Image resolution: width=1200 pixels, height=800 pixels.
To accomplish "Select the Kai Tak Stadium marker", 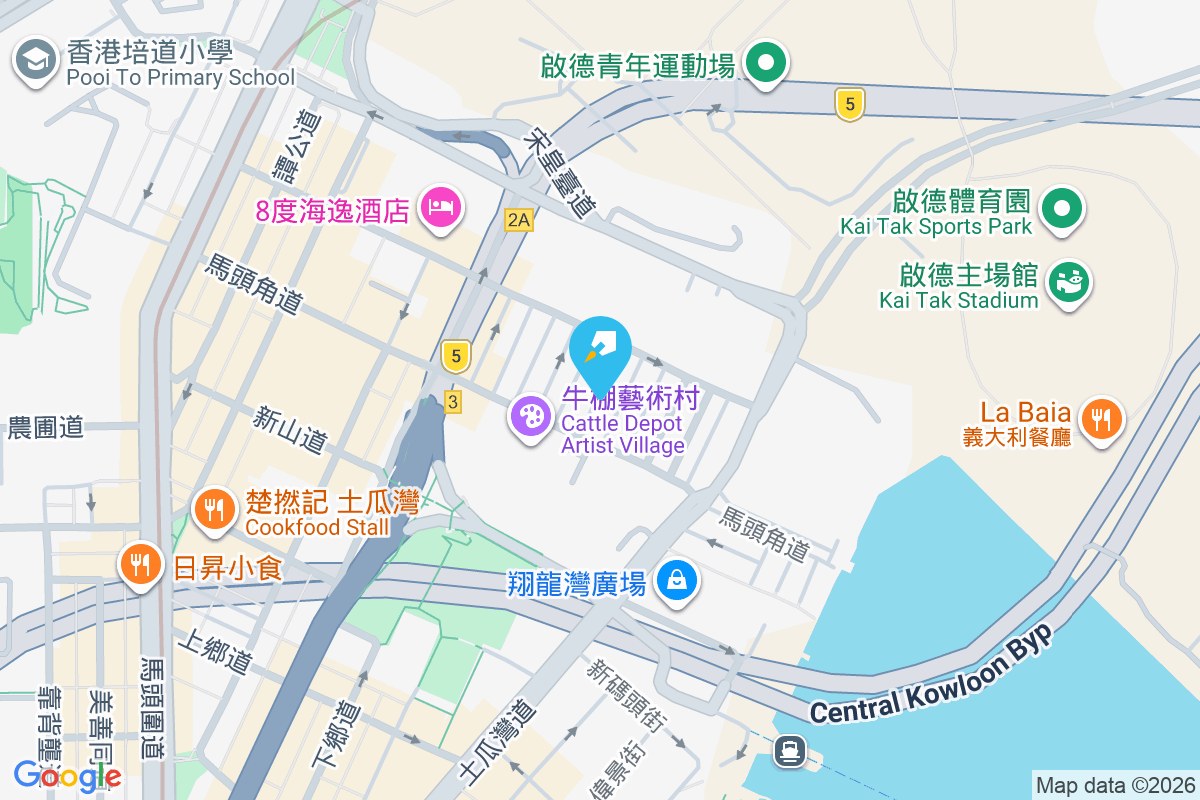I will tap(1068, 283).
